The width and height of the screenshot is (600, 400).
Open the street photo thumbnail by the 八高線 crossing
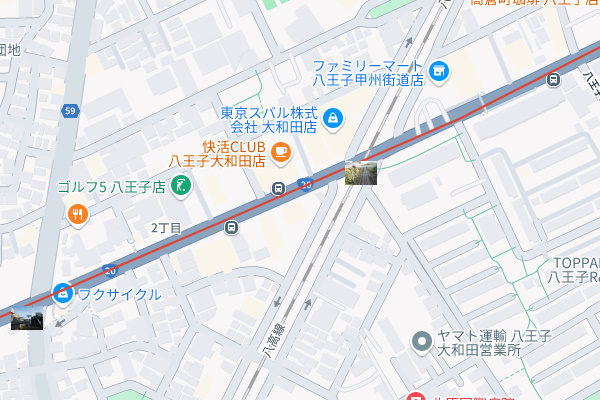[361, 173]
